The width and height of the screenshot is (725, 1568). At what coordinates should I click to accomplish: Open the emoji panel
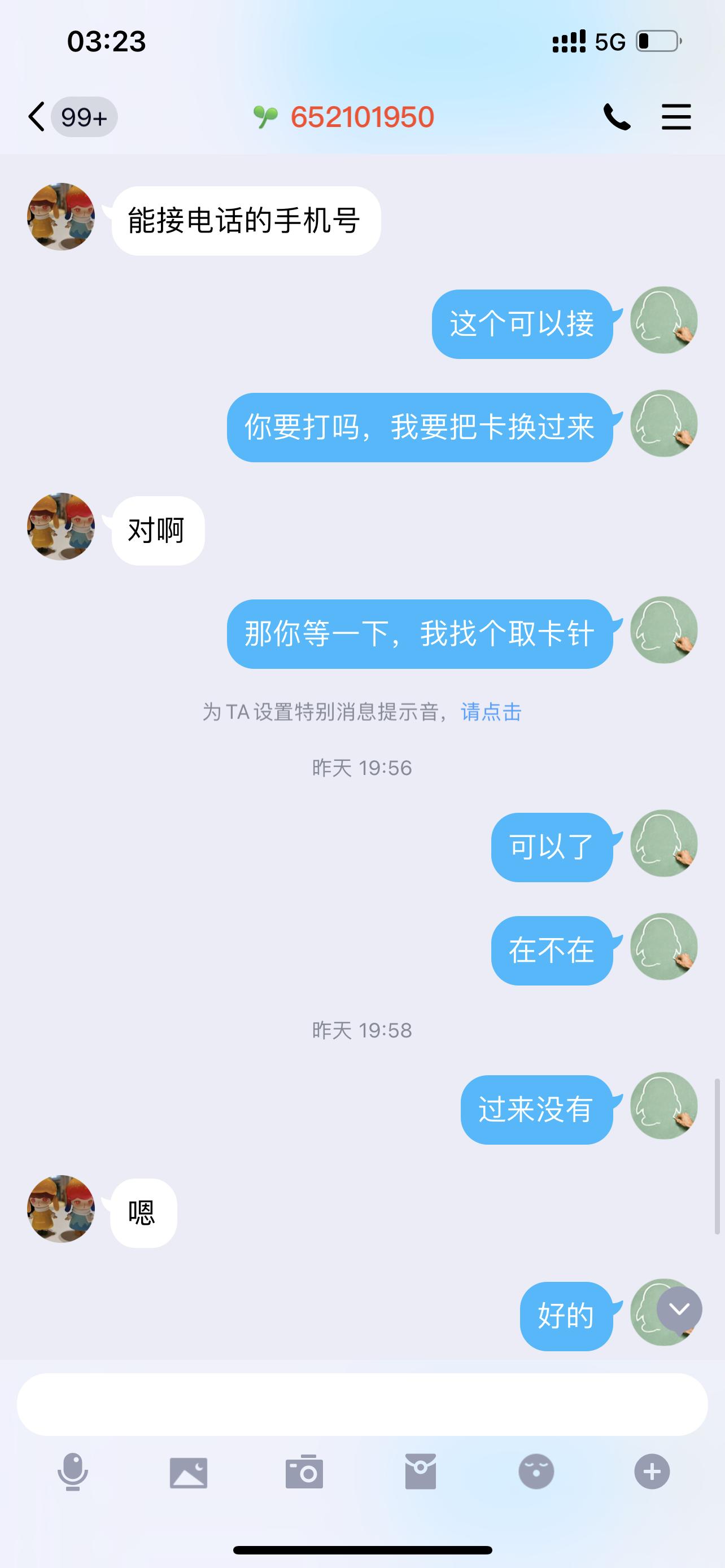536,1472
